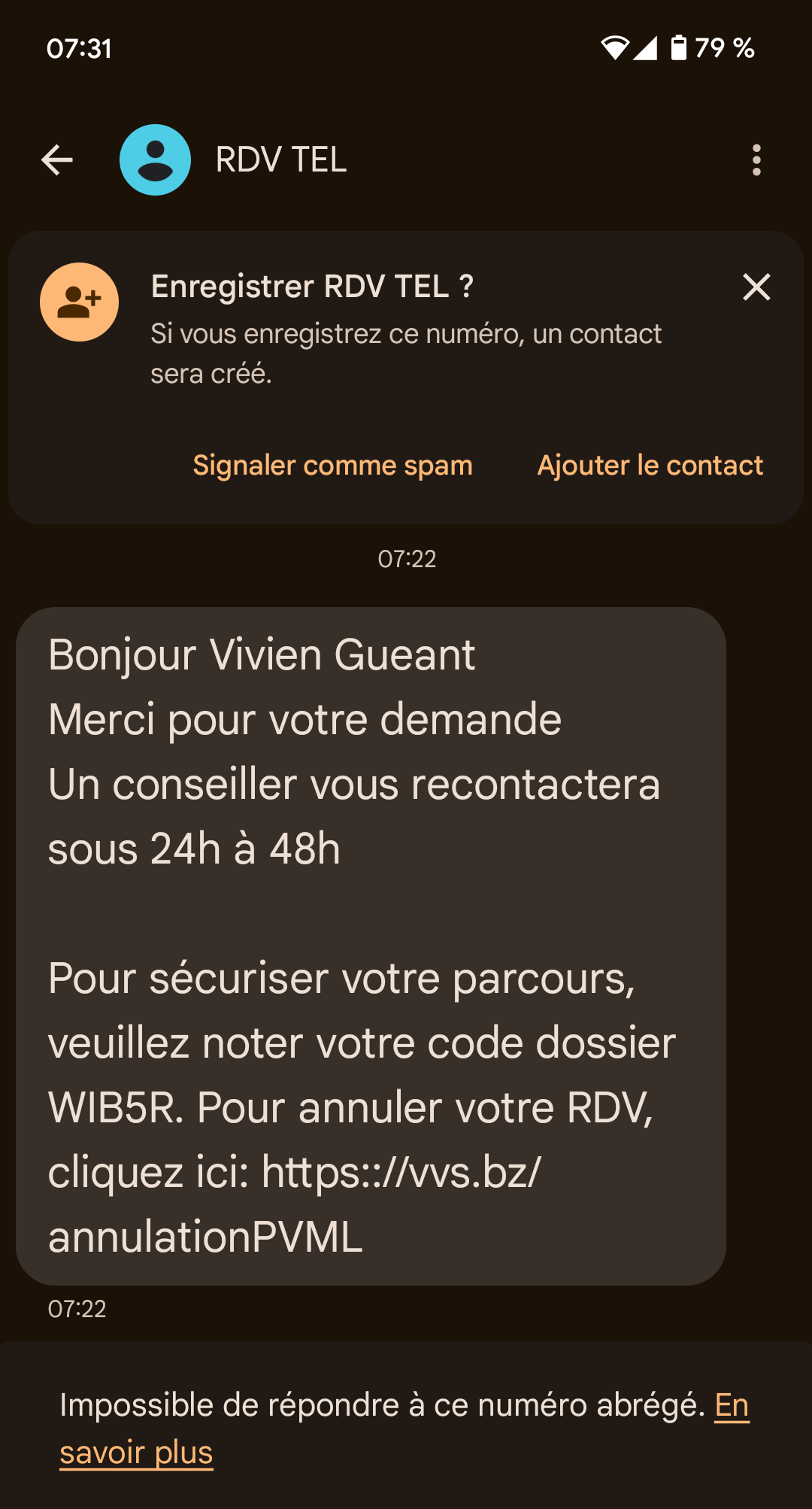
Task: Open the RDV TEL contact avatar
Action: coord(155,159)
